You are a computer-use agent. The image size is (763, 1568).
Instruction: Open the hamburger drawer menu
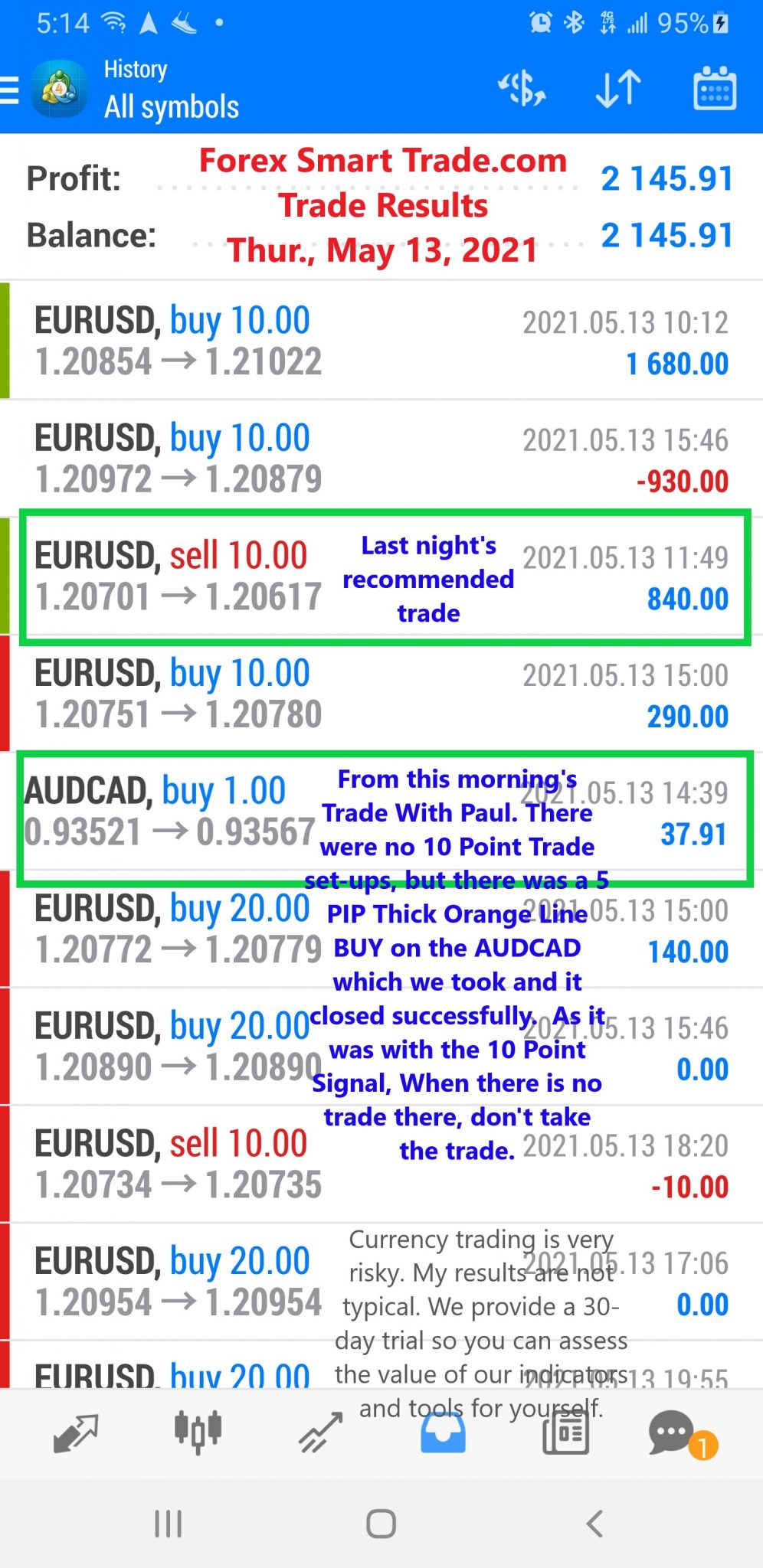tap(9, 90)
